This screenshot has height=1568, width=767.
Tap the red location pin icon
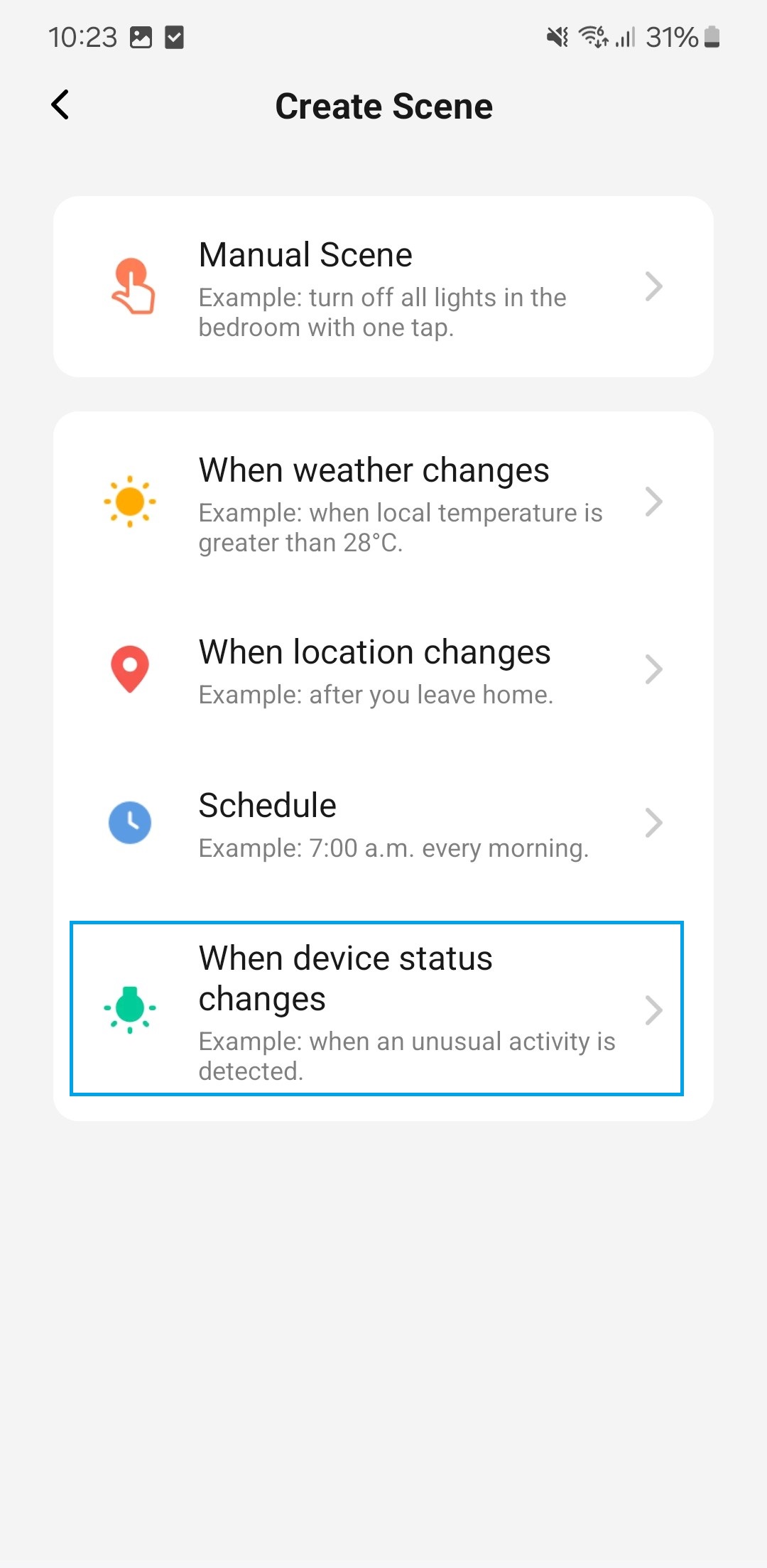[130, 669]
